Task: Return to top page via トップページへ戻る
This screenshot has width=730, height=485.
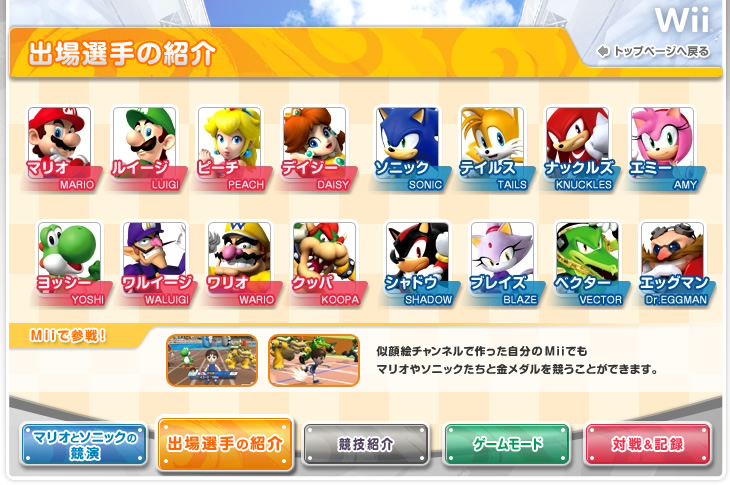Action: point(652,51)
